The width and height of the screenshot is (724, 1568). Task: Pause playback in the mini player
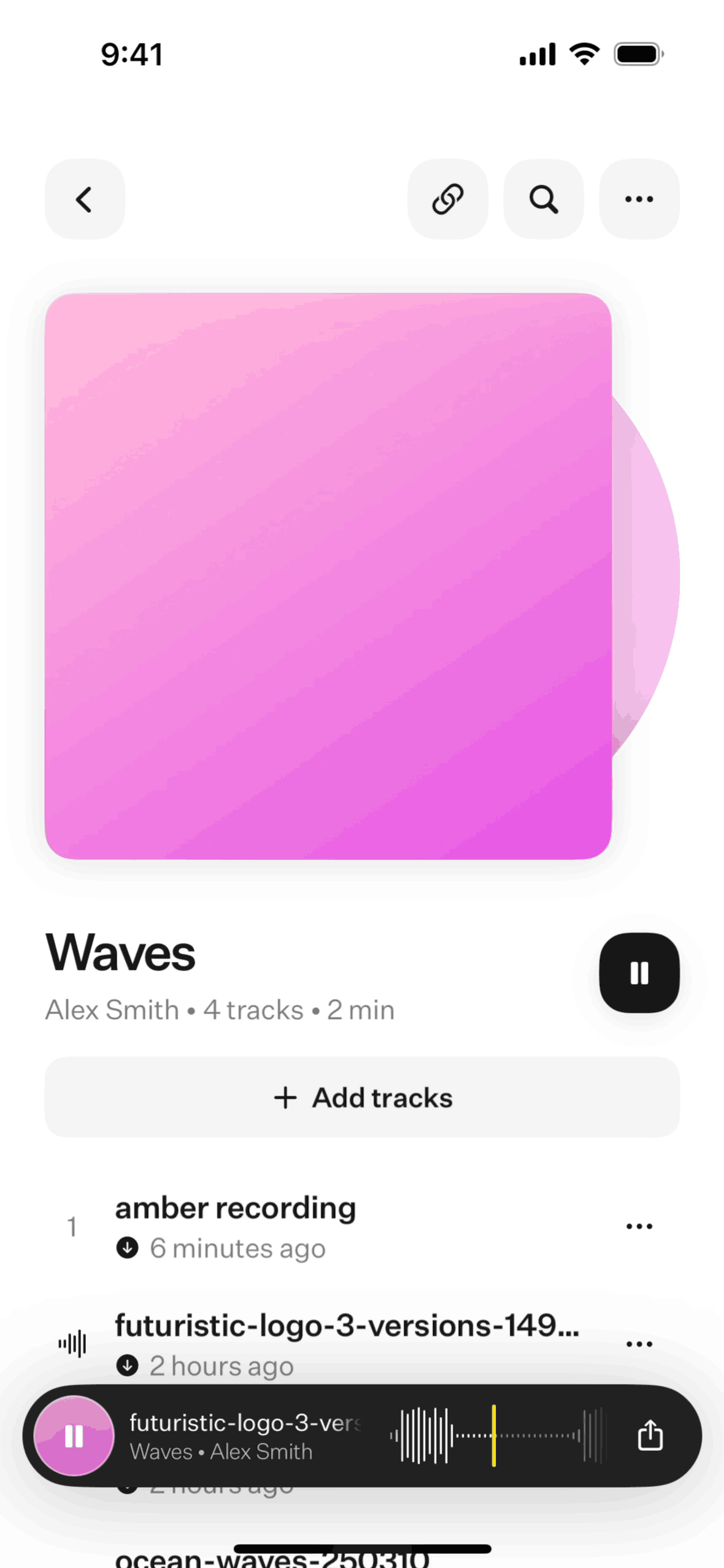coord(74,1435)
